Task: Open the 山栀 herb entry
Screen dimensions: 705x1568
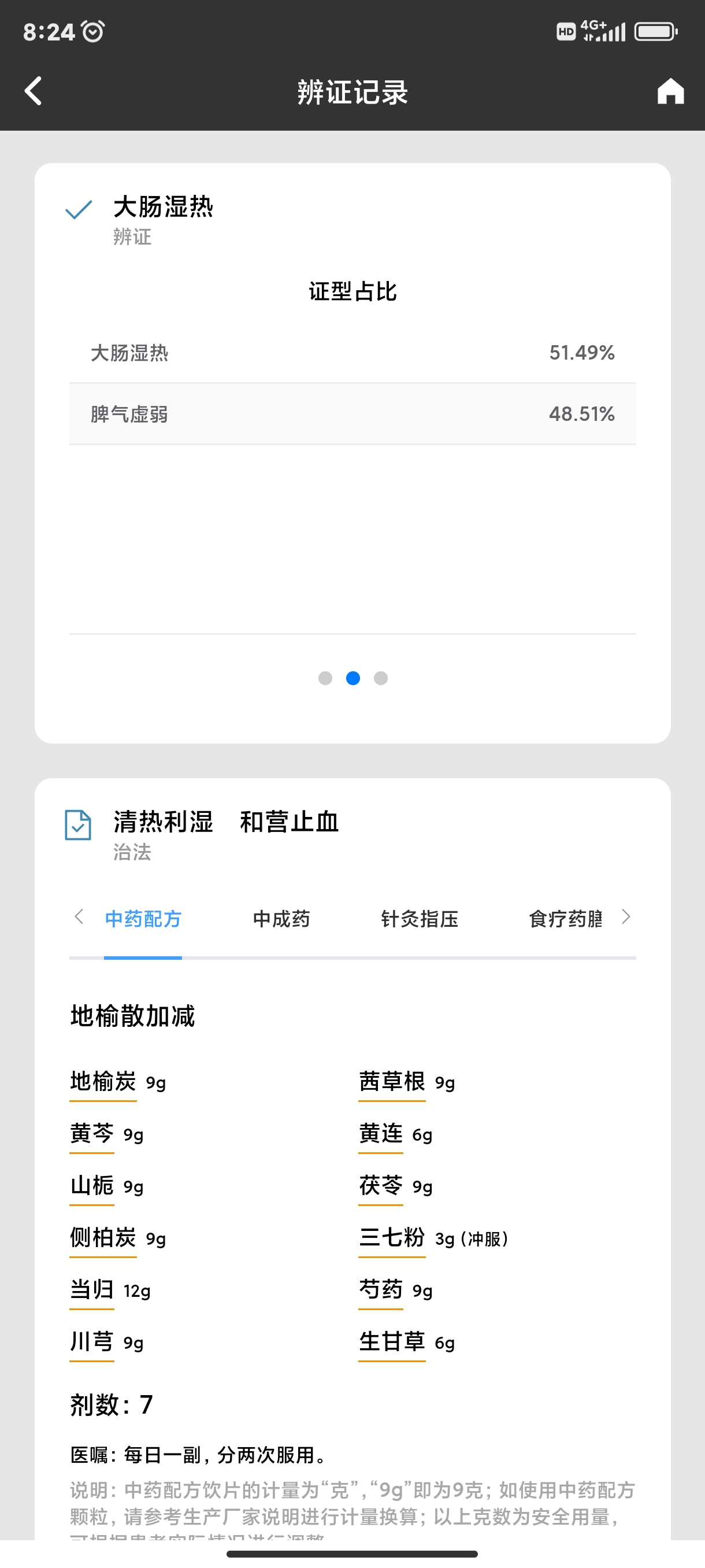Action: (92, 1186)
